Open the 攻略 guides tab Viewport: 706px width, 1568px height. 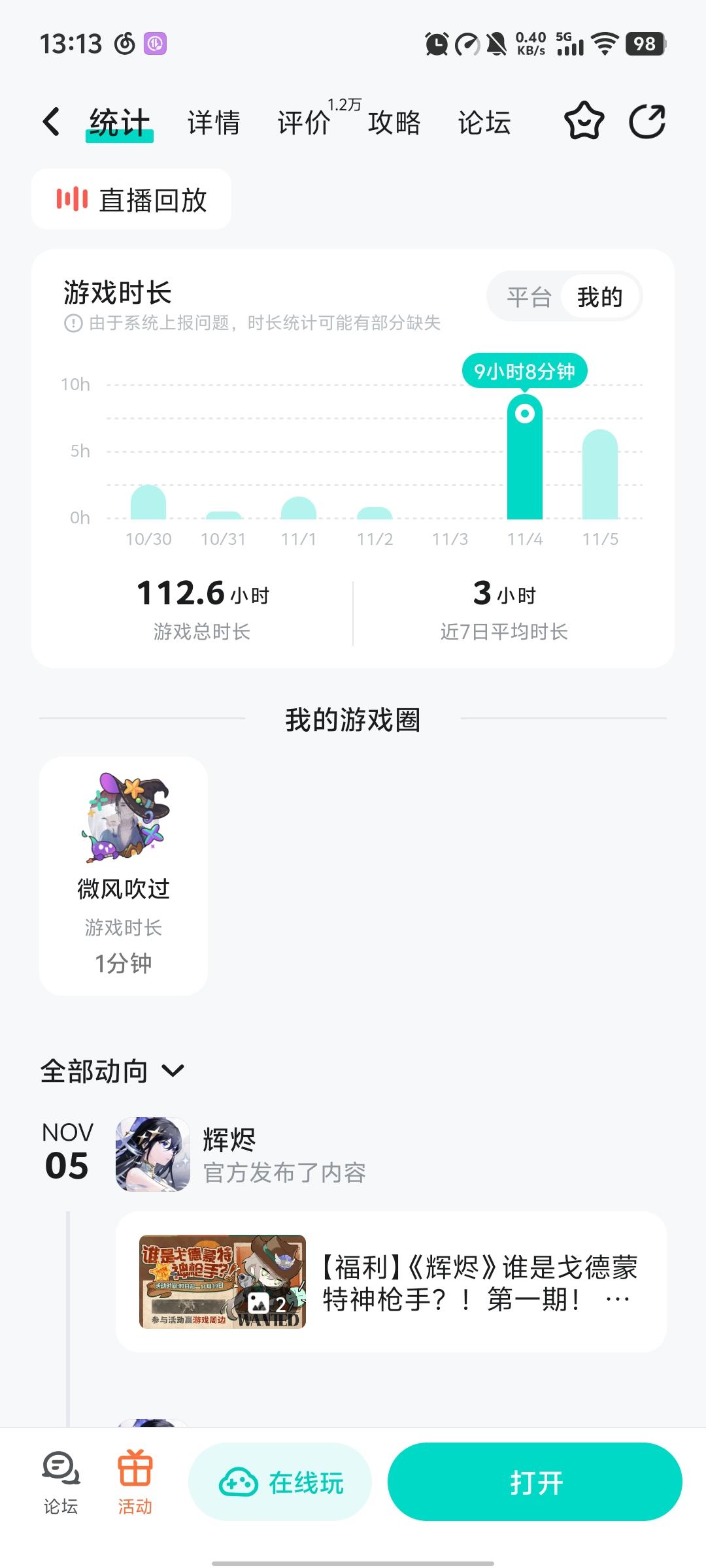tap(393, 122)
